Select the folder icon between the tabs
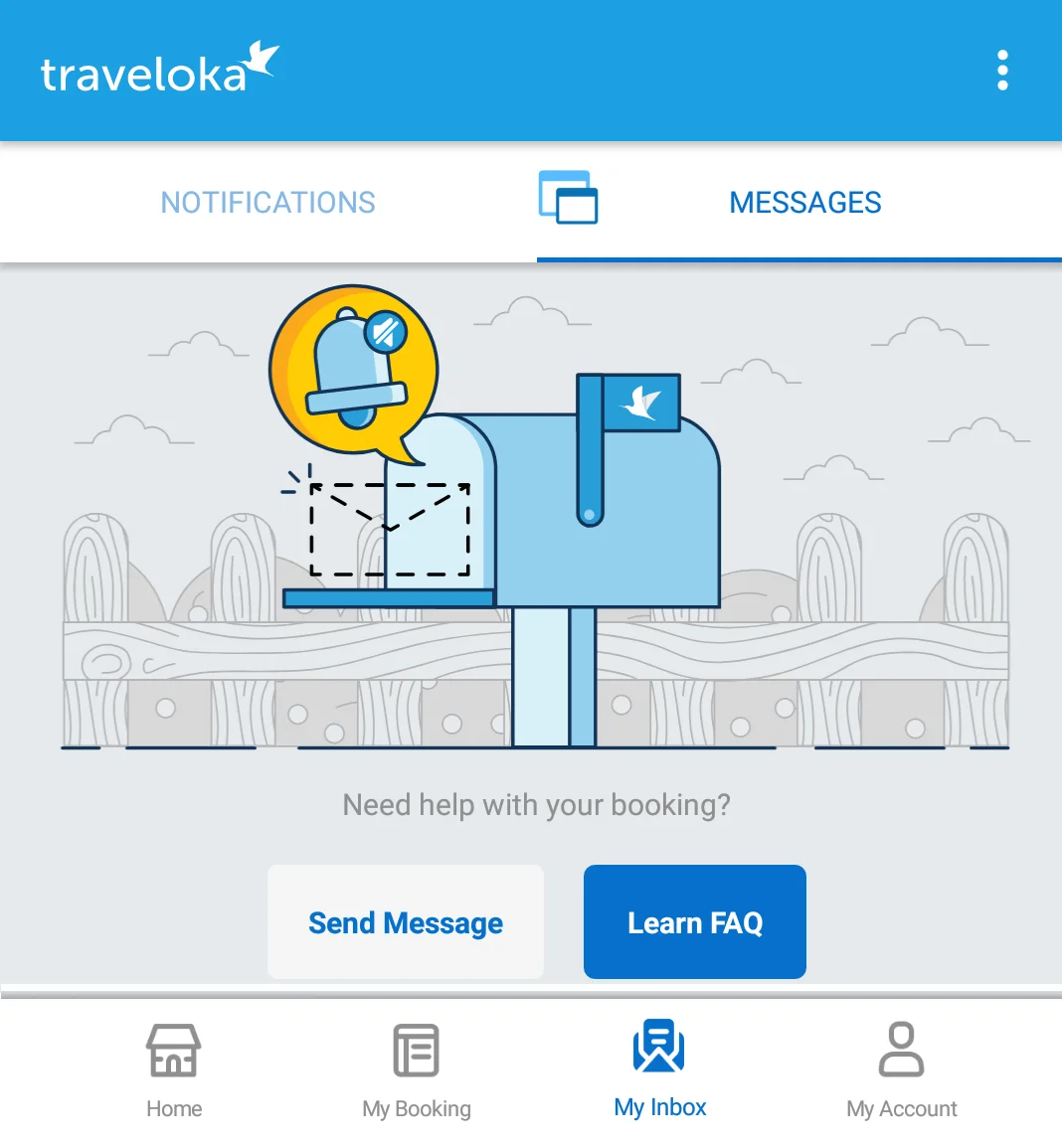The height and width of the screenshot is (1148, 1062). pyautogui.click(x=568, y=199)
